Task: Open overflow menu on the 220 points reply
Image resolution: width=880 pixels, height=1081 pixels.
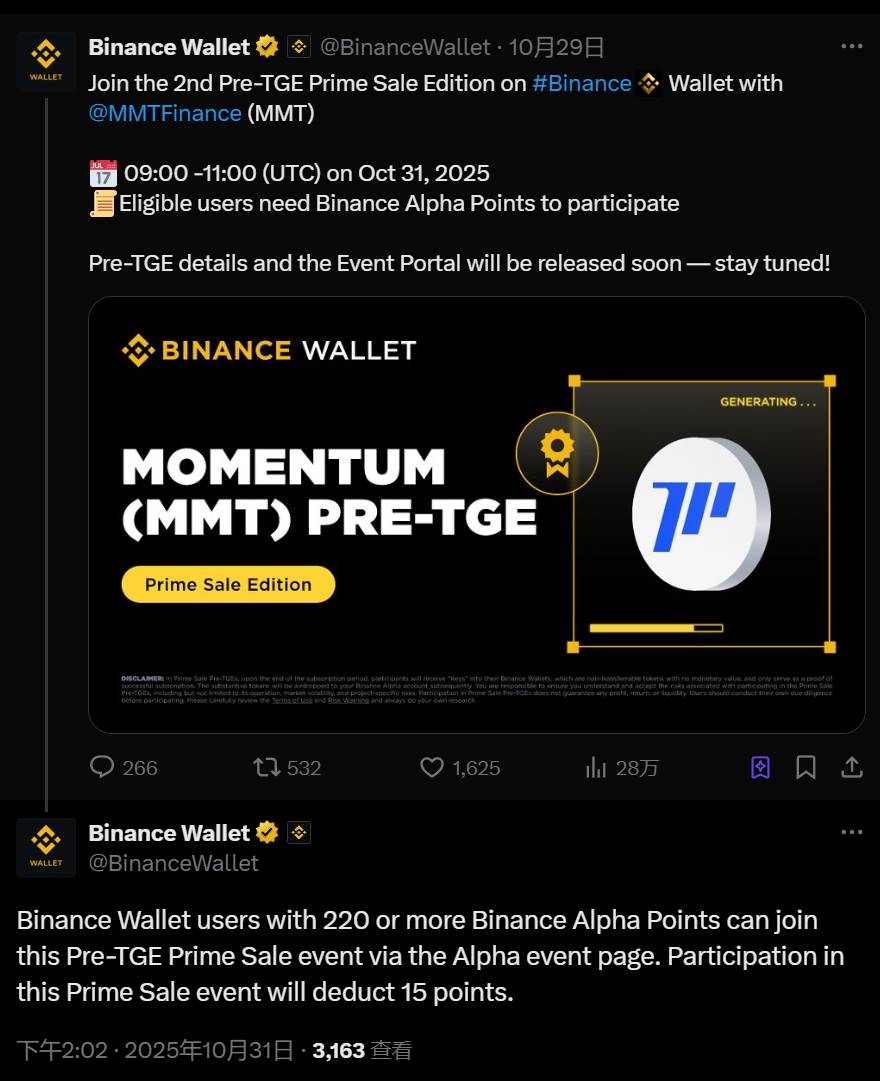Action: [x=851, y=832]
